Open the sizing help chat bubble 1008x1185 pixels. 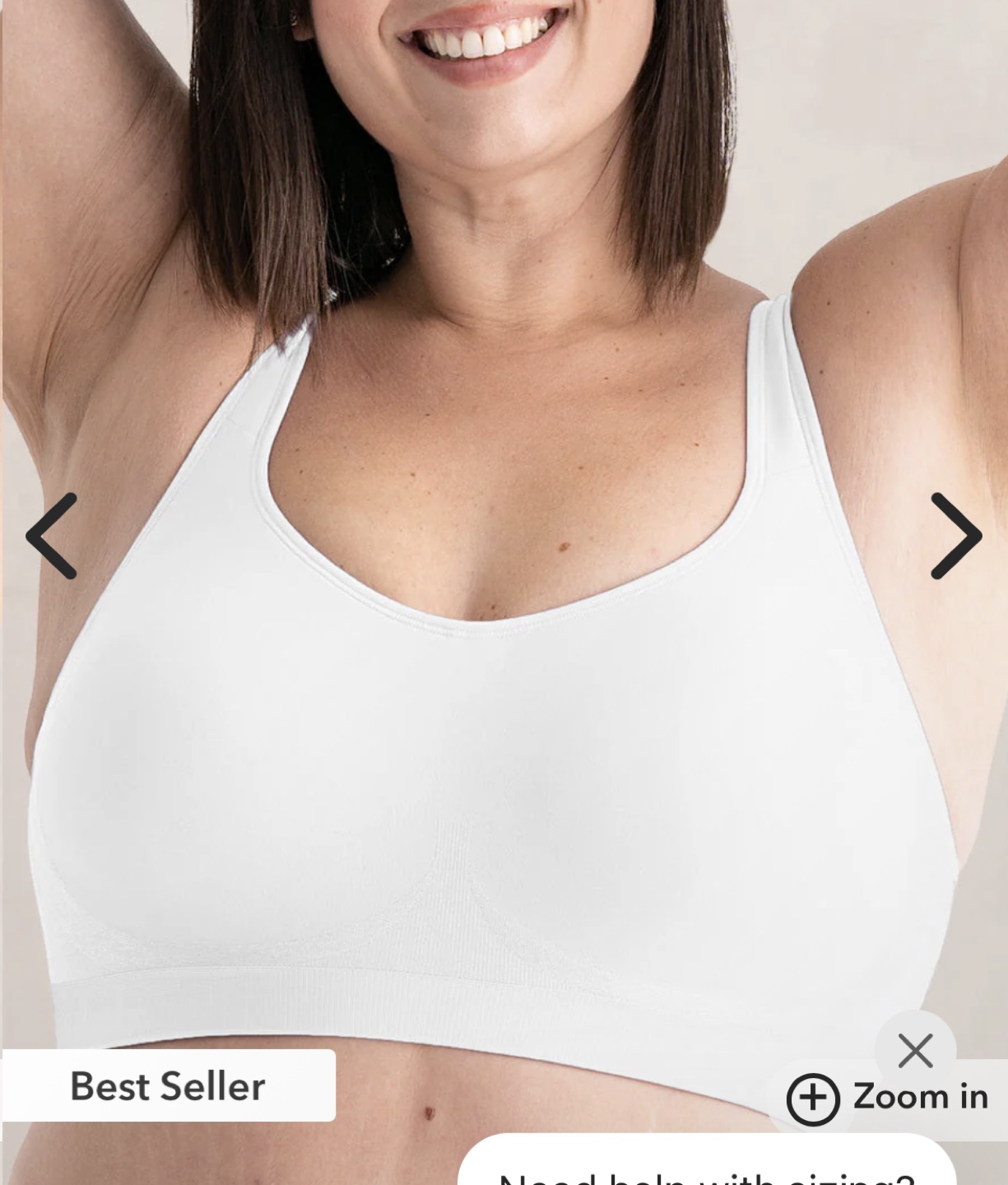[x=706, y=1167]
